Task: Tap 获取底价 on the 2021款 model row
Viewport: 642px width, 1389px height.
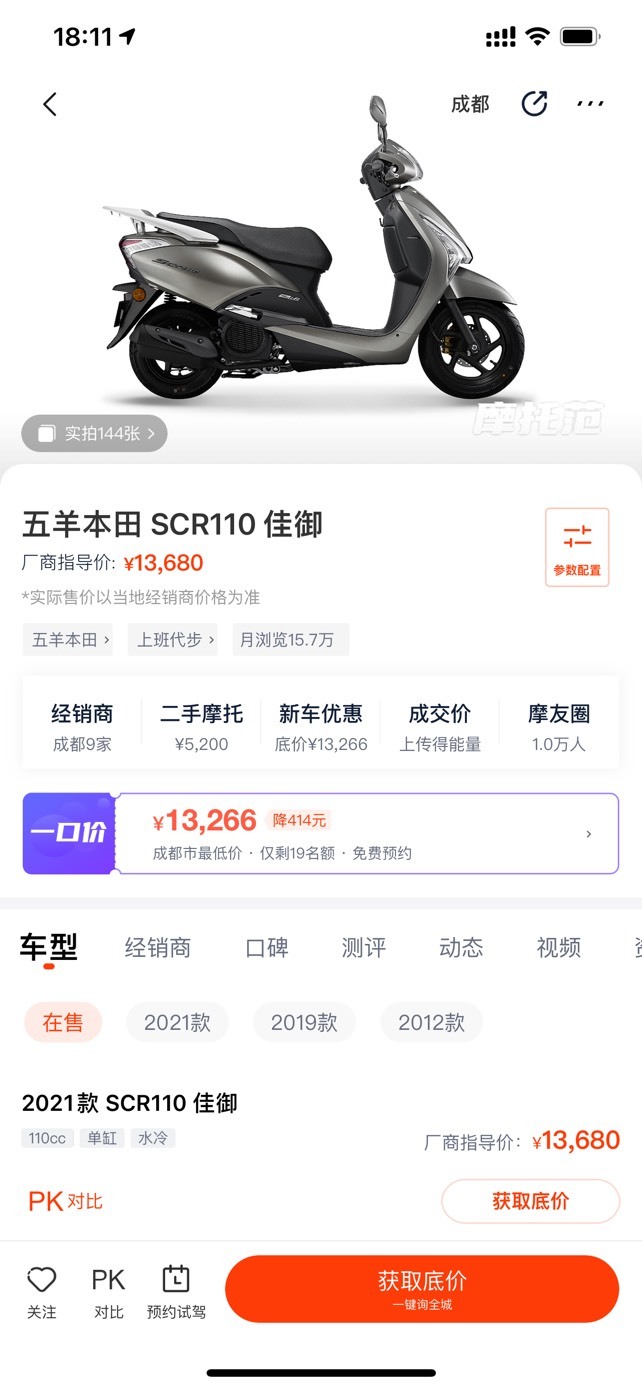Action: coord(530,1201)
